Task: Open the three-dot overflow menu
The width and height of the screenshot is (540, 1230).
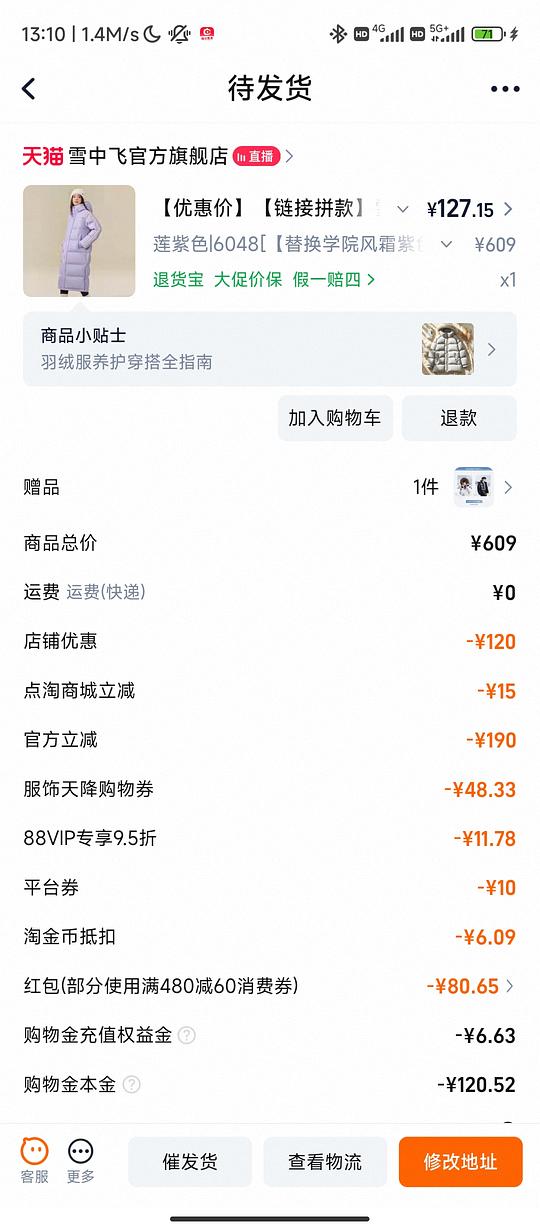Action: click(505, 89)
